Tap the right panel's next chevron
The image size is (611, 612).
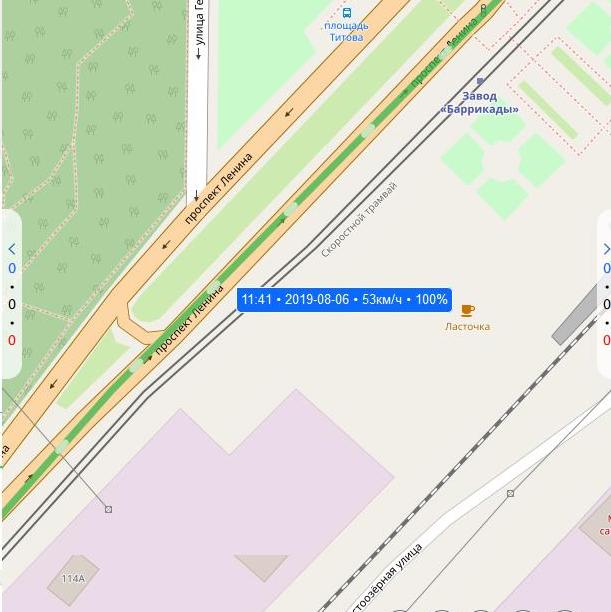[x=605, y=249]
